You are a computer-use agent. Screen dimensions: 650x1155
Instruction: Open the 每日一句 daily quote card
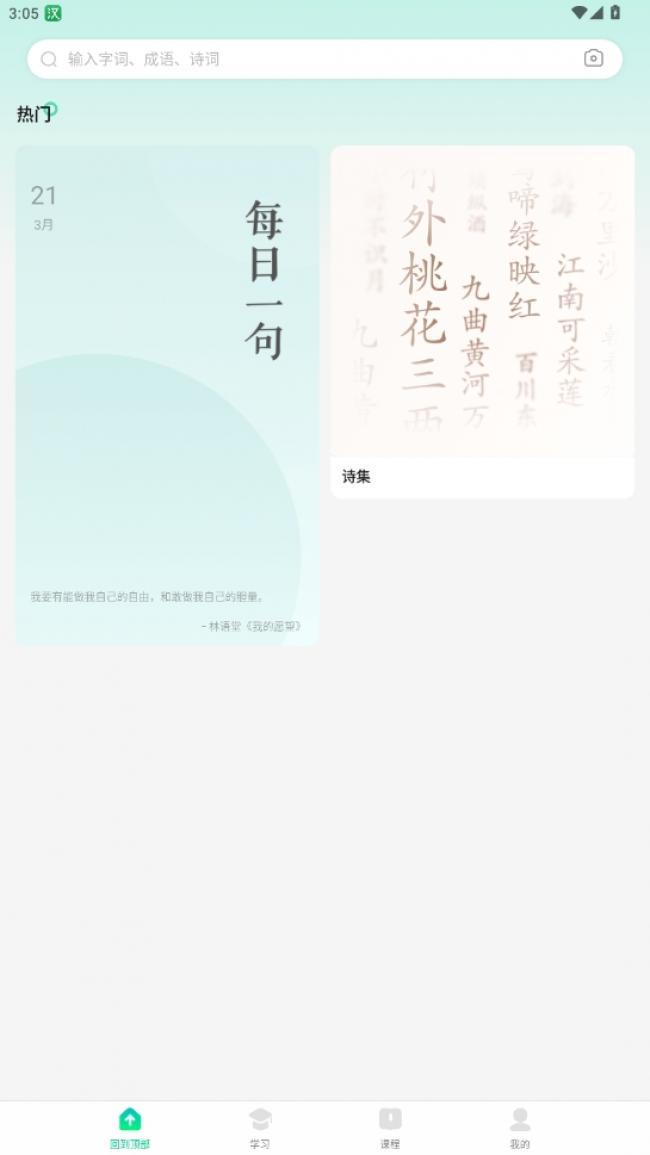[167, 395]
